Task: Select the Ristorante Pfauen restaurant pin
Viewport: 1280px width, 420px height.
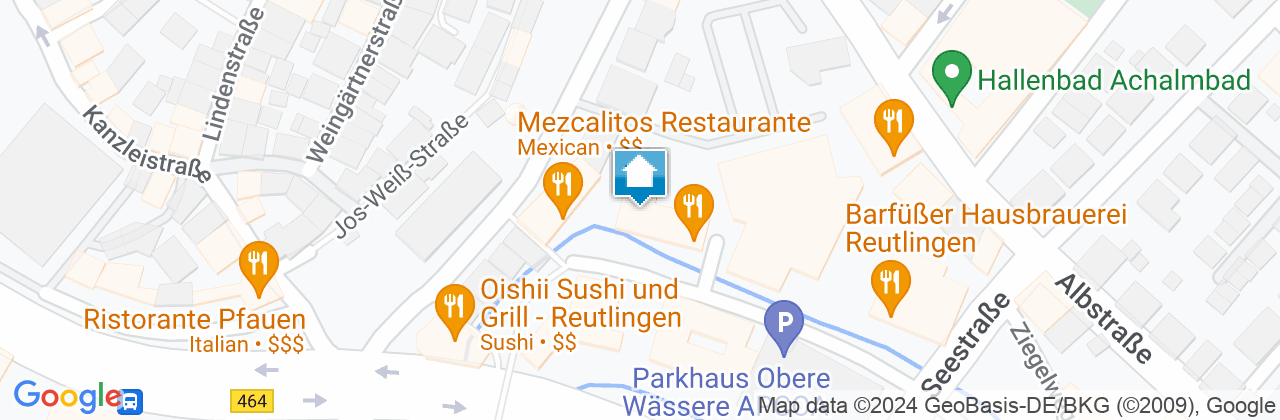Action: (260, 265)
